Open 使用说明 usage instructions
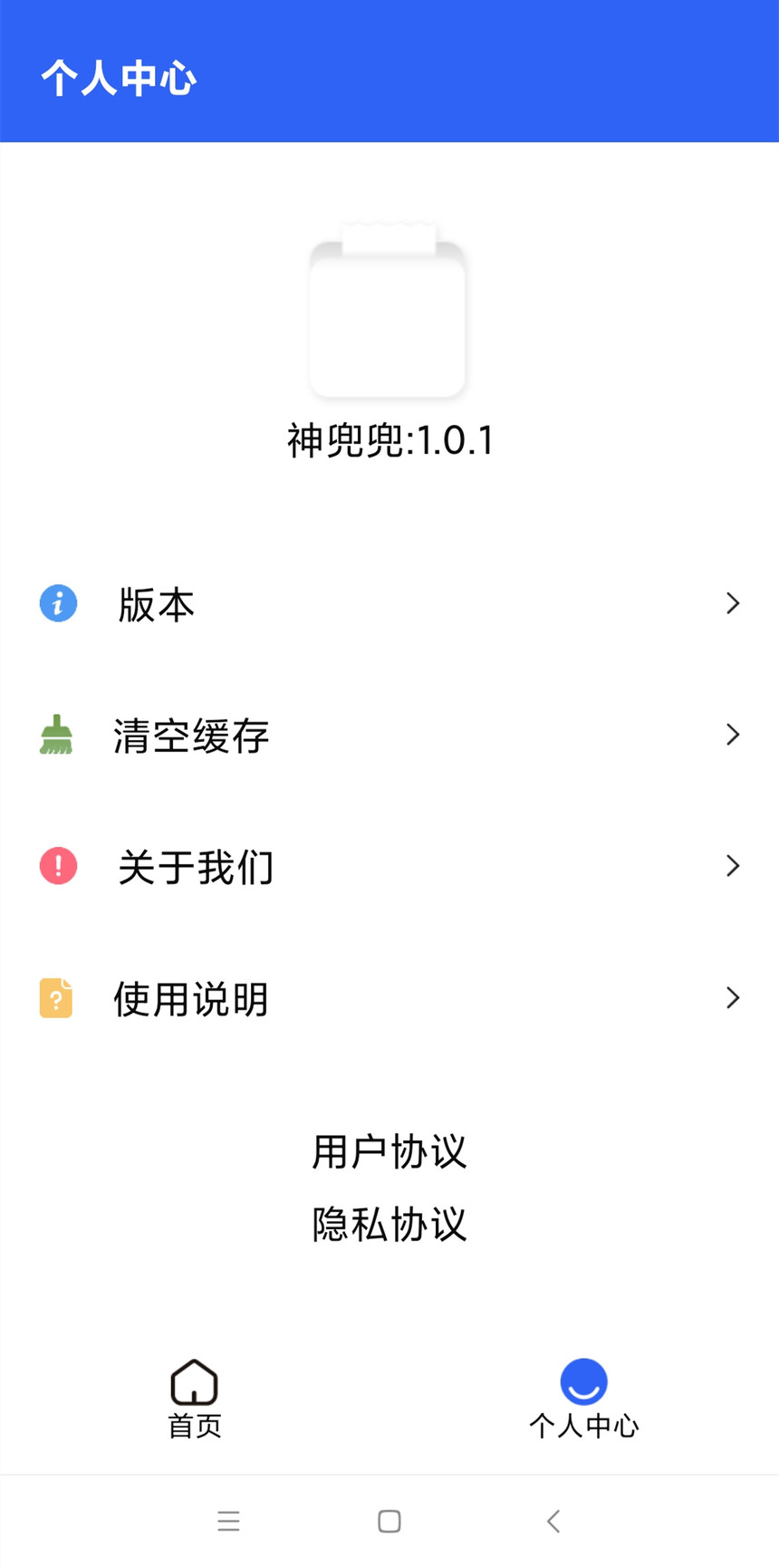Screen dimensions: 779x1568 coord(389,998)
